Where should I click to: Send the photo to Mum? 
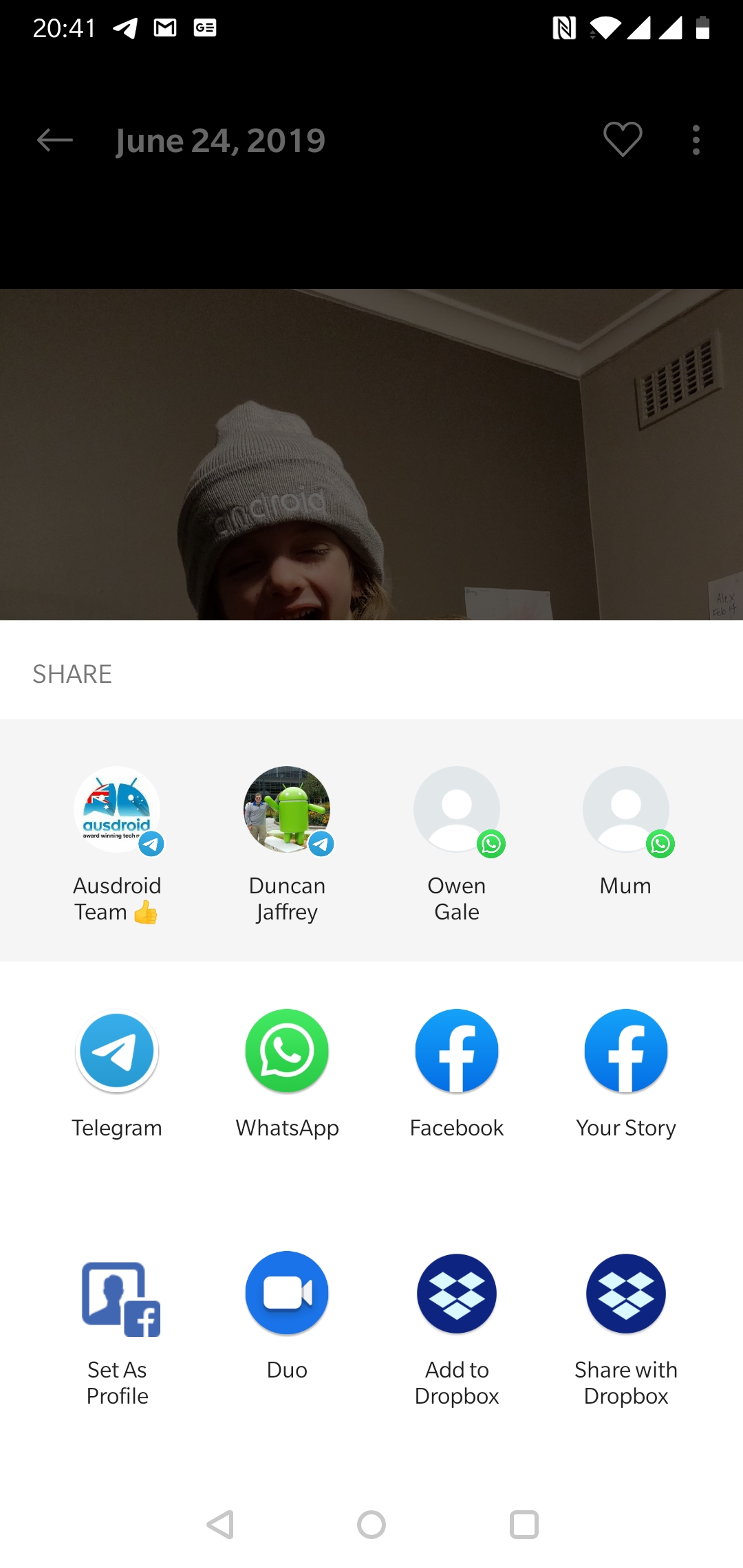626,832
